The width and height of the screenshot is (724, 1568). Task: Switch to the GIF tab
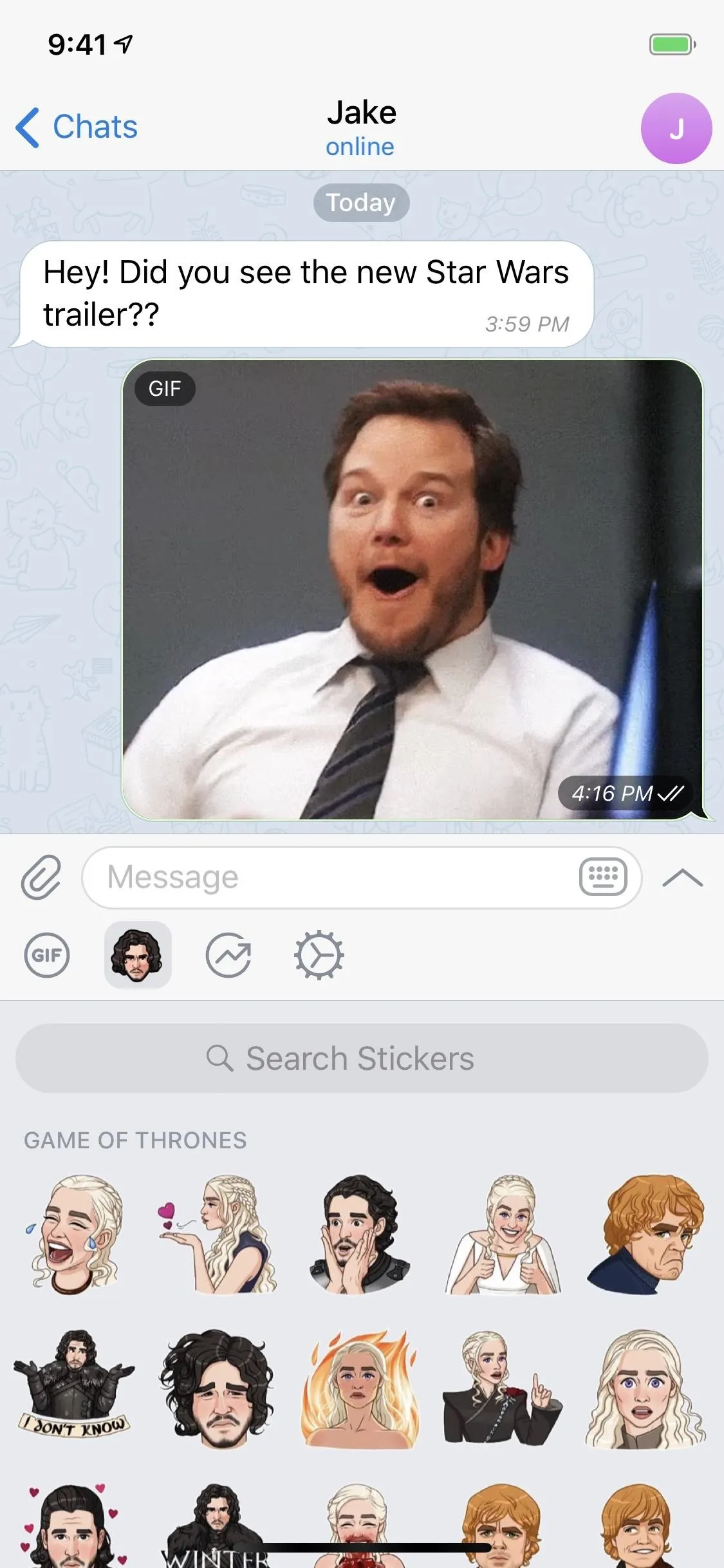(x=47, y=955)
